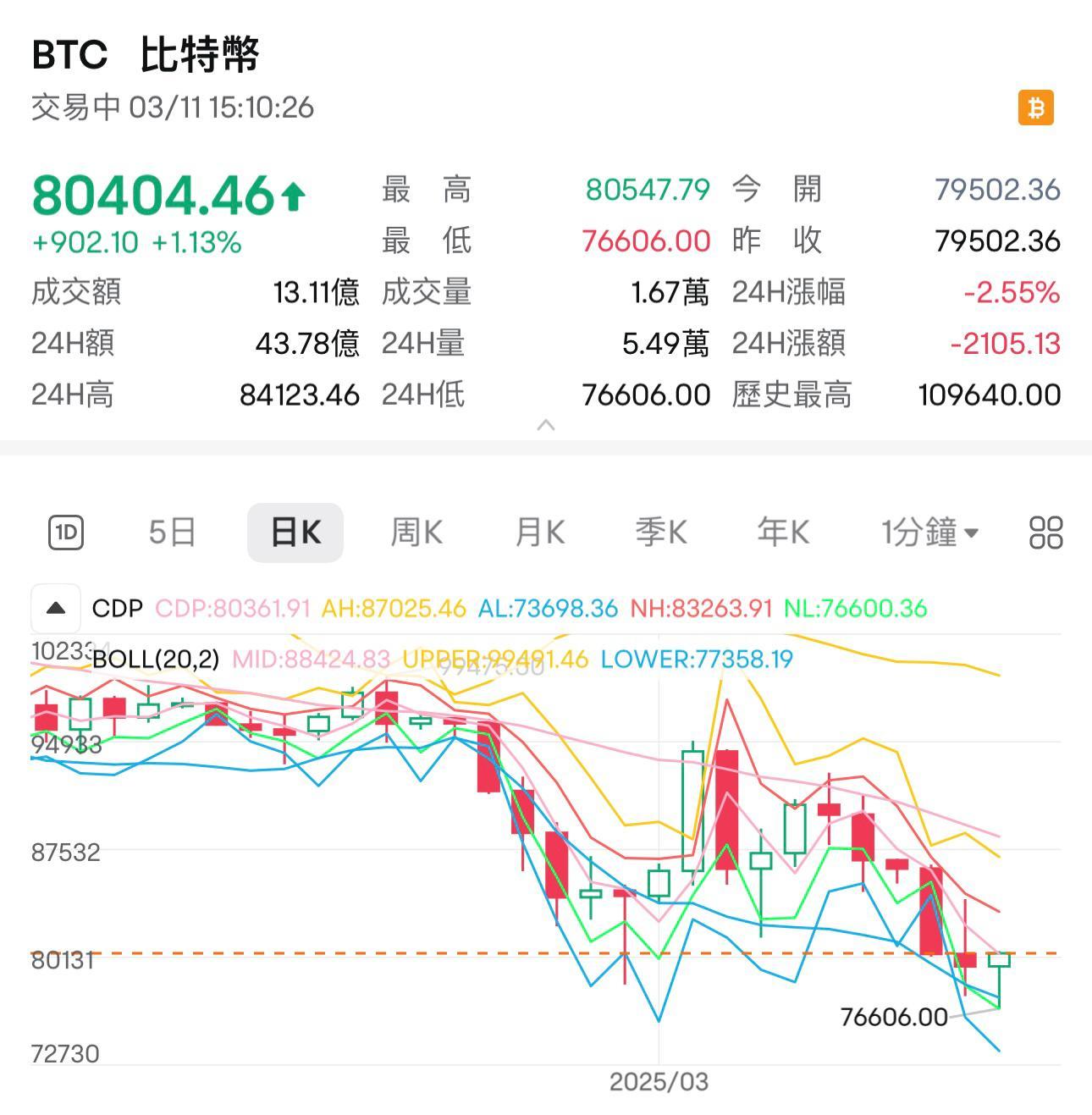Viewport: 1092px width, 1115px height.
Task: Open the 1分鐘 interval dropdown
Action: (929, 532)
